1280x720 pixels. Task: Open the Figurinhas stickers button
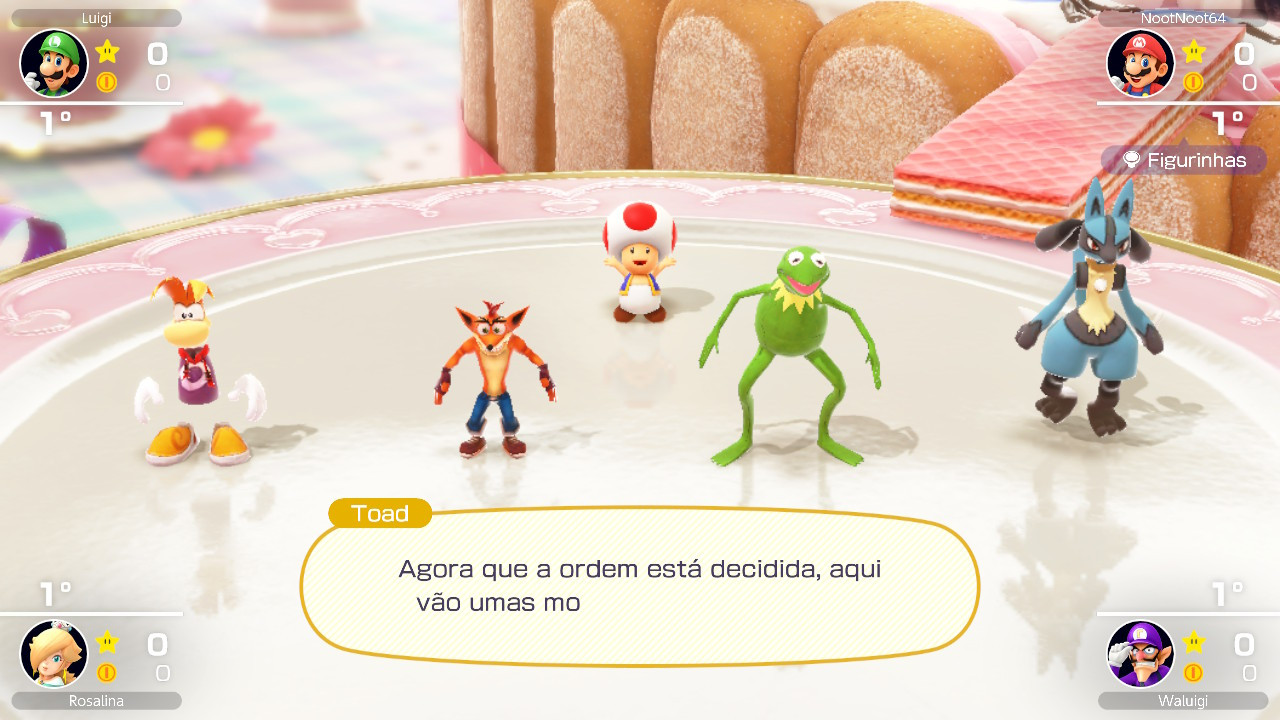1184,160
